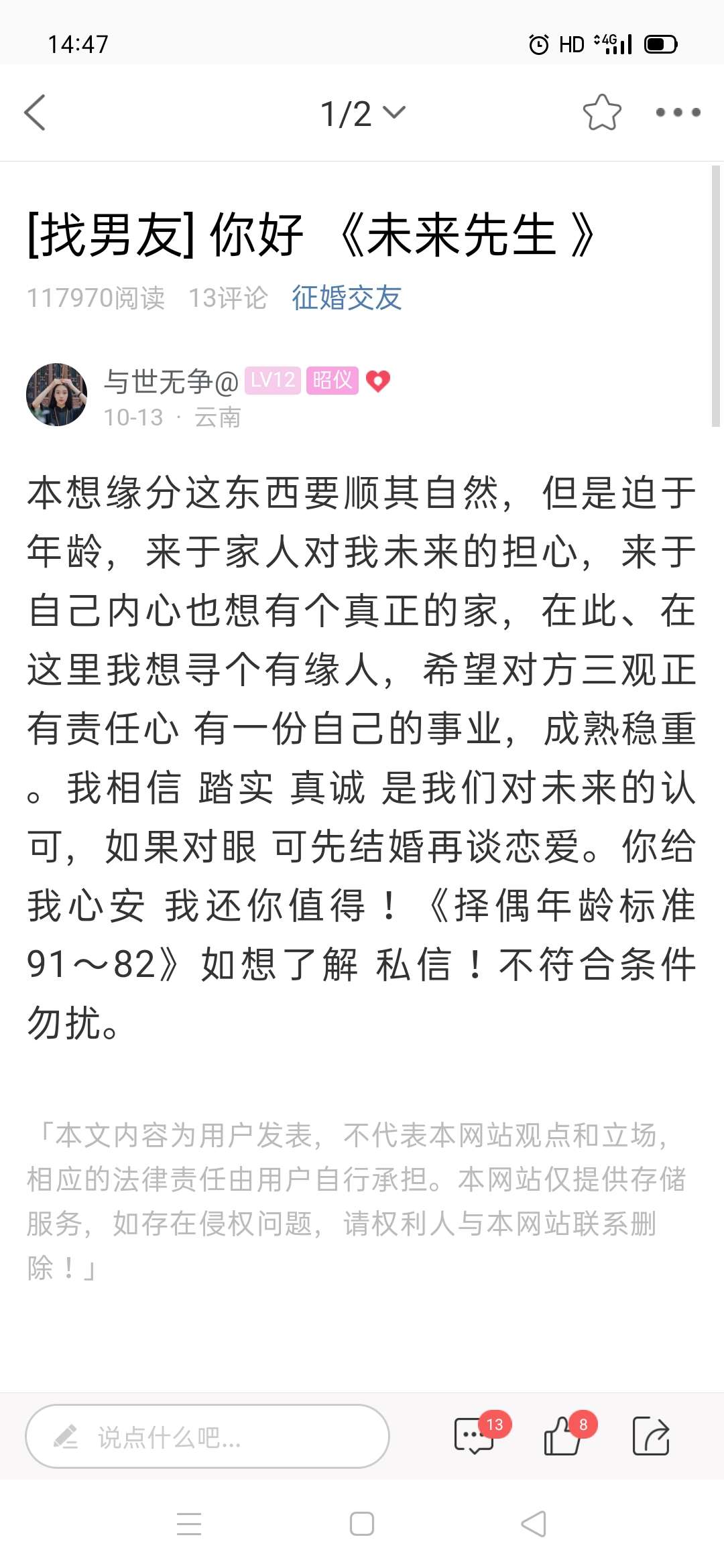Open the 征婚交友 category link

tap(347, 298)
